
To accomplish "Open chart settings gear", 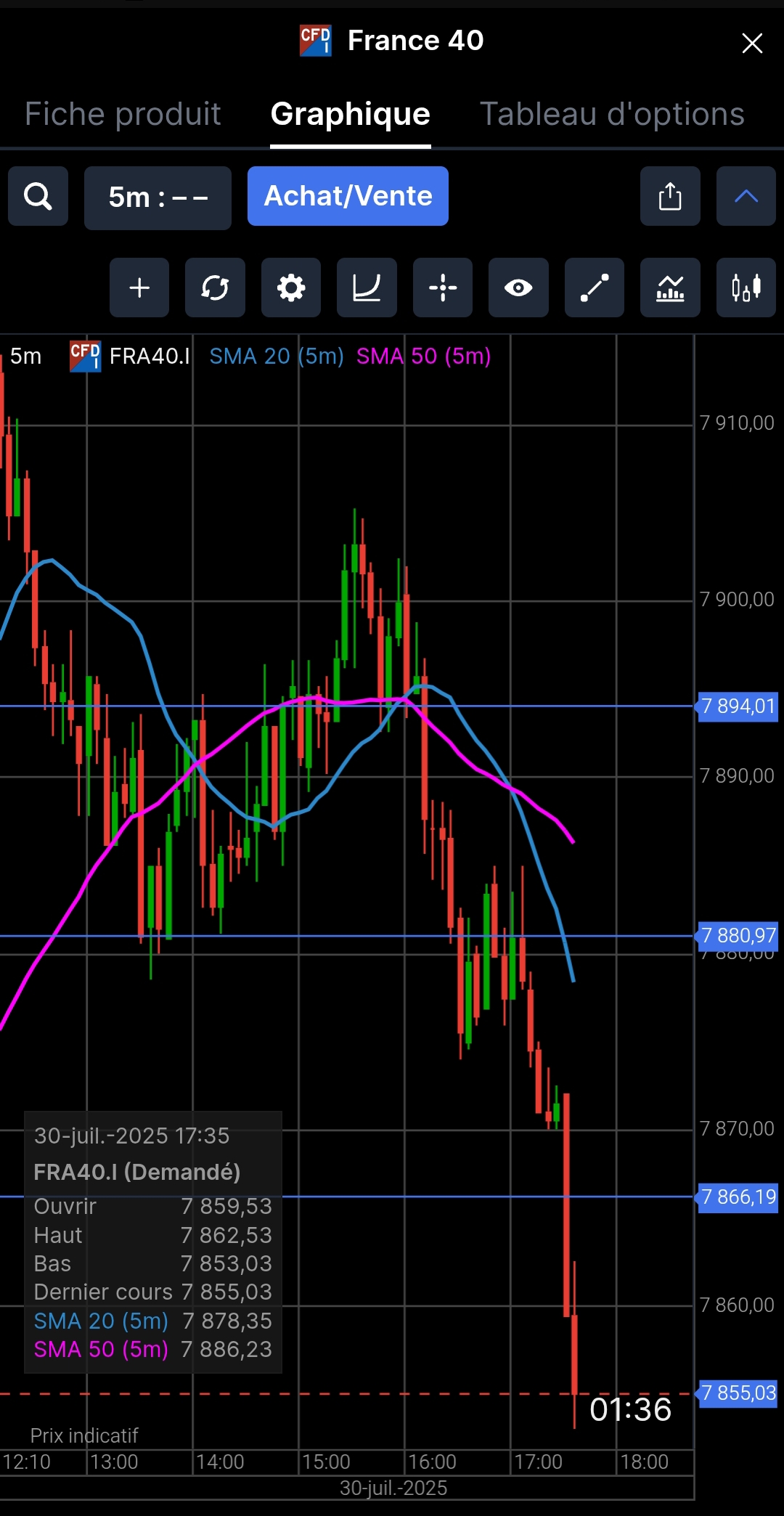I will coord(291,288).
